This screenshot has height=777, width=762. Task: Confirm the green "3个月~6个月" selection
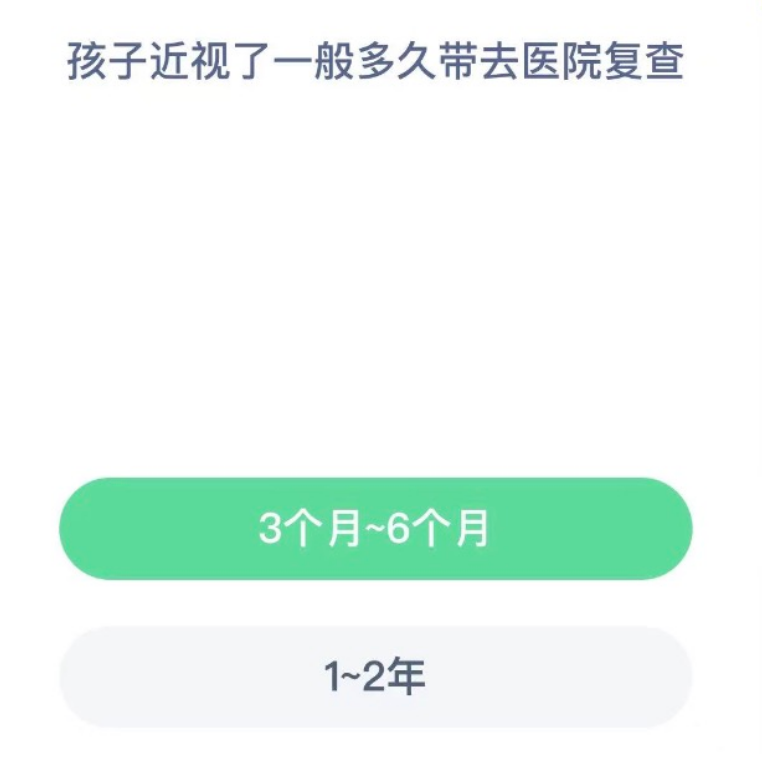[x=380, y=528]
